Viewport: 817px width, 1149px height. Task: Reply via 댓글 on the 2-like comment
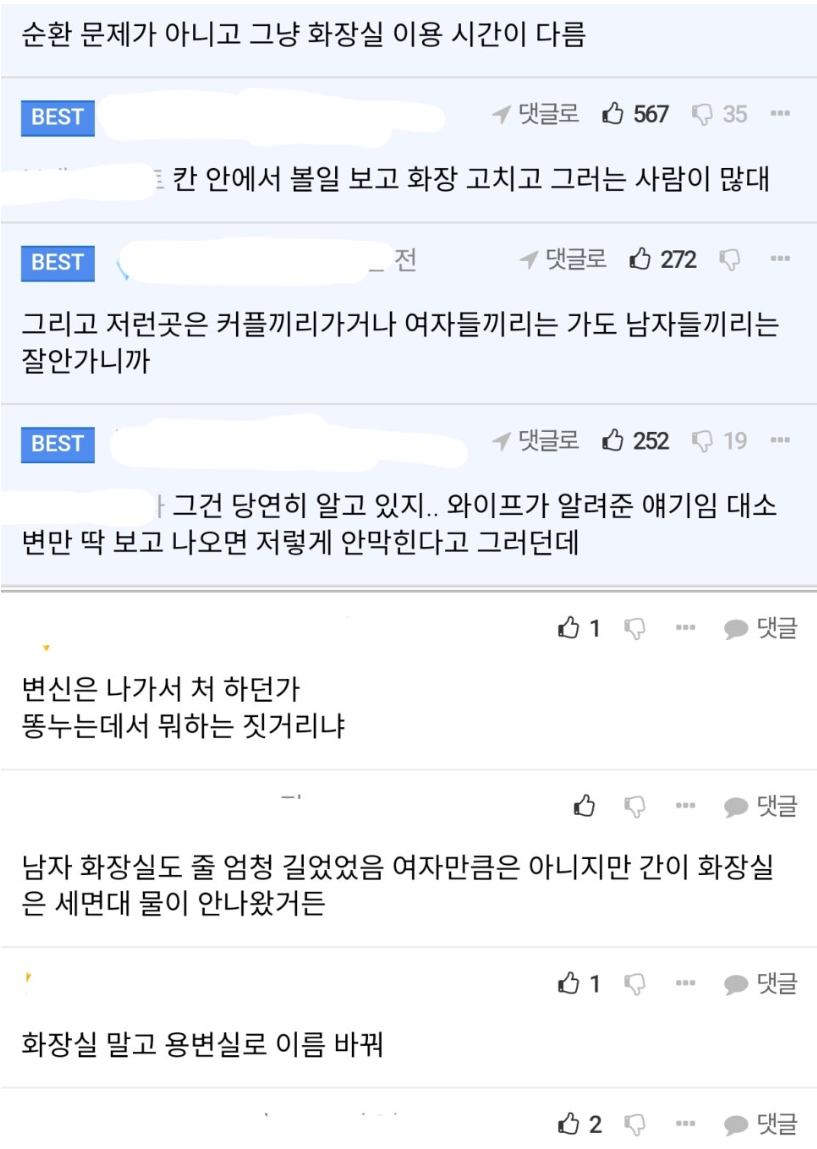[x=761, y=1124]
